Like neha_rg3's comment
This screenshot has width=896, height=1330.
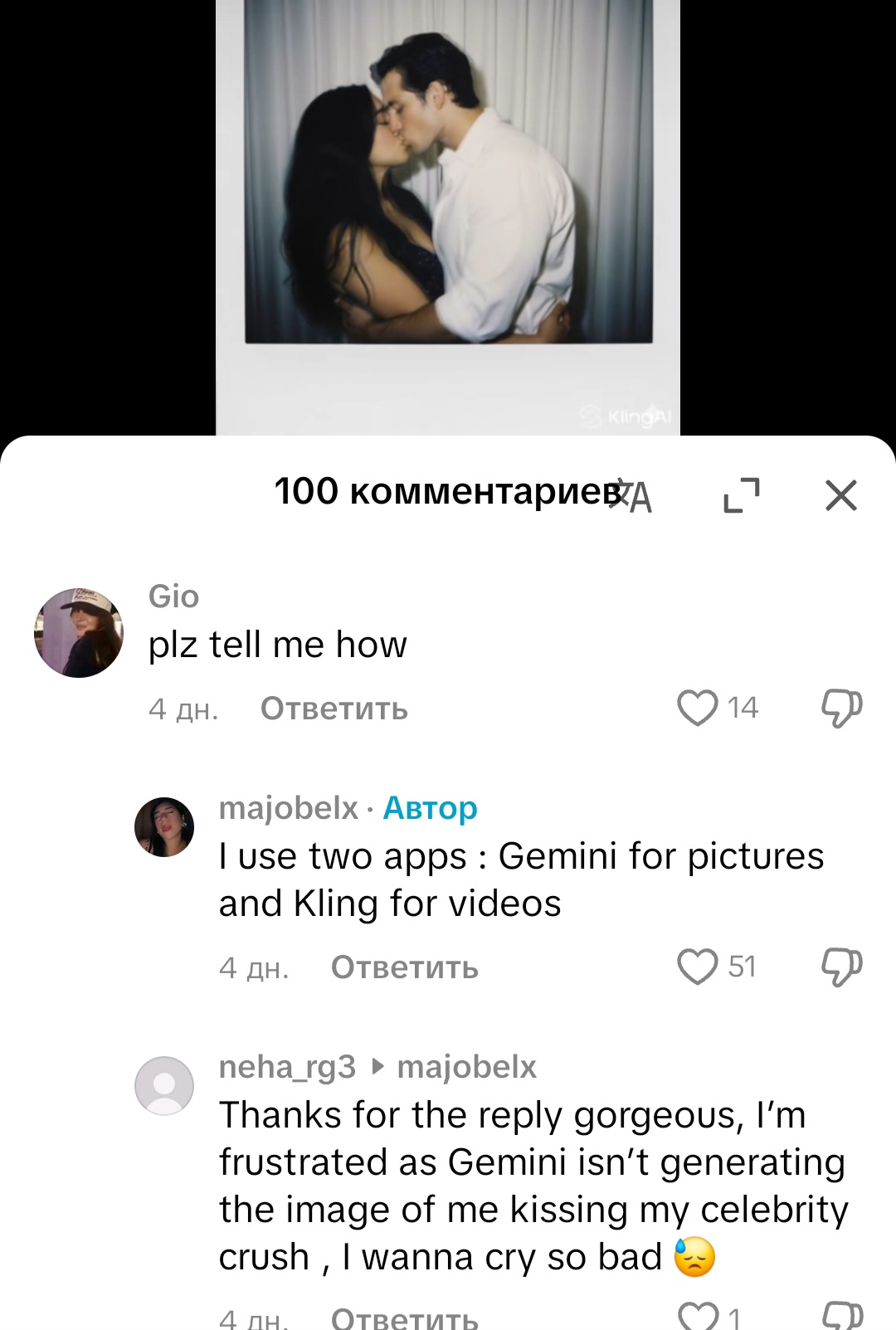click(x=697, y=1315)
